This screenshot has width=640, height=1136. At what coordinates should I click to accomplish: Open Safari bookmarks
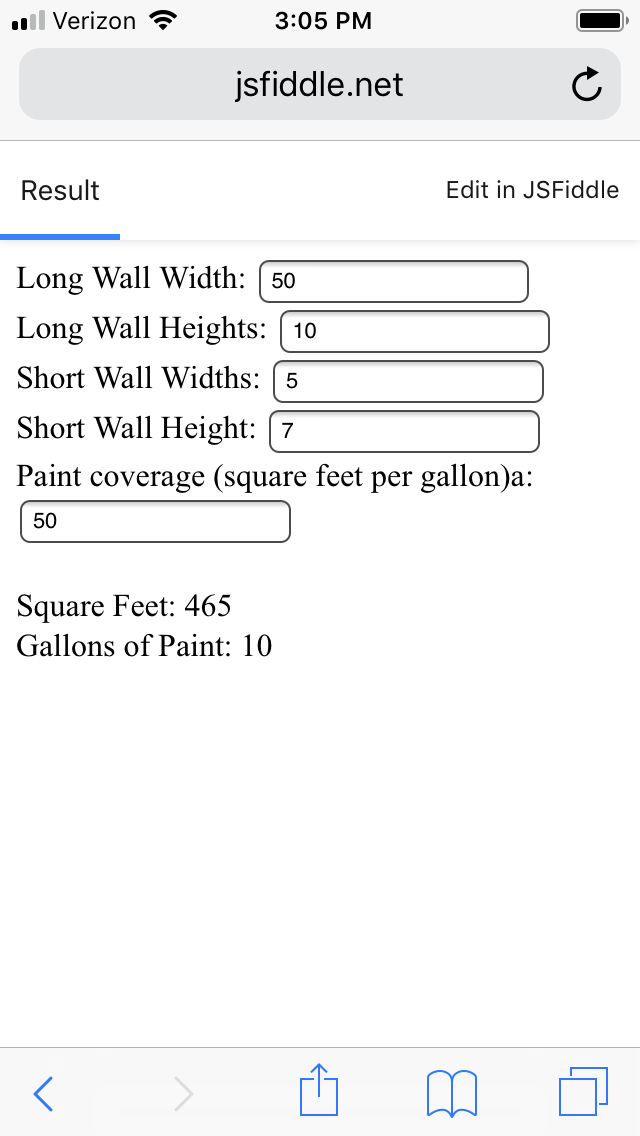click(x=451, y=1092)
